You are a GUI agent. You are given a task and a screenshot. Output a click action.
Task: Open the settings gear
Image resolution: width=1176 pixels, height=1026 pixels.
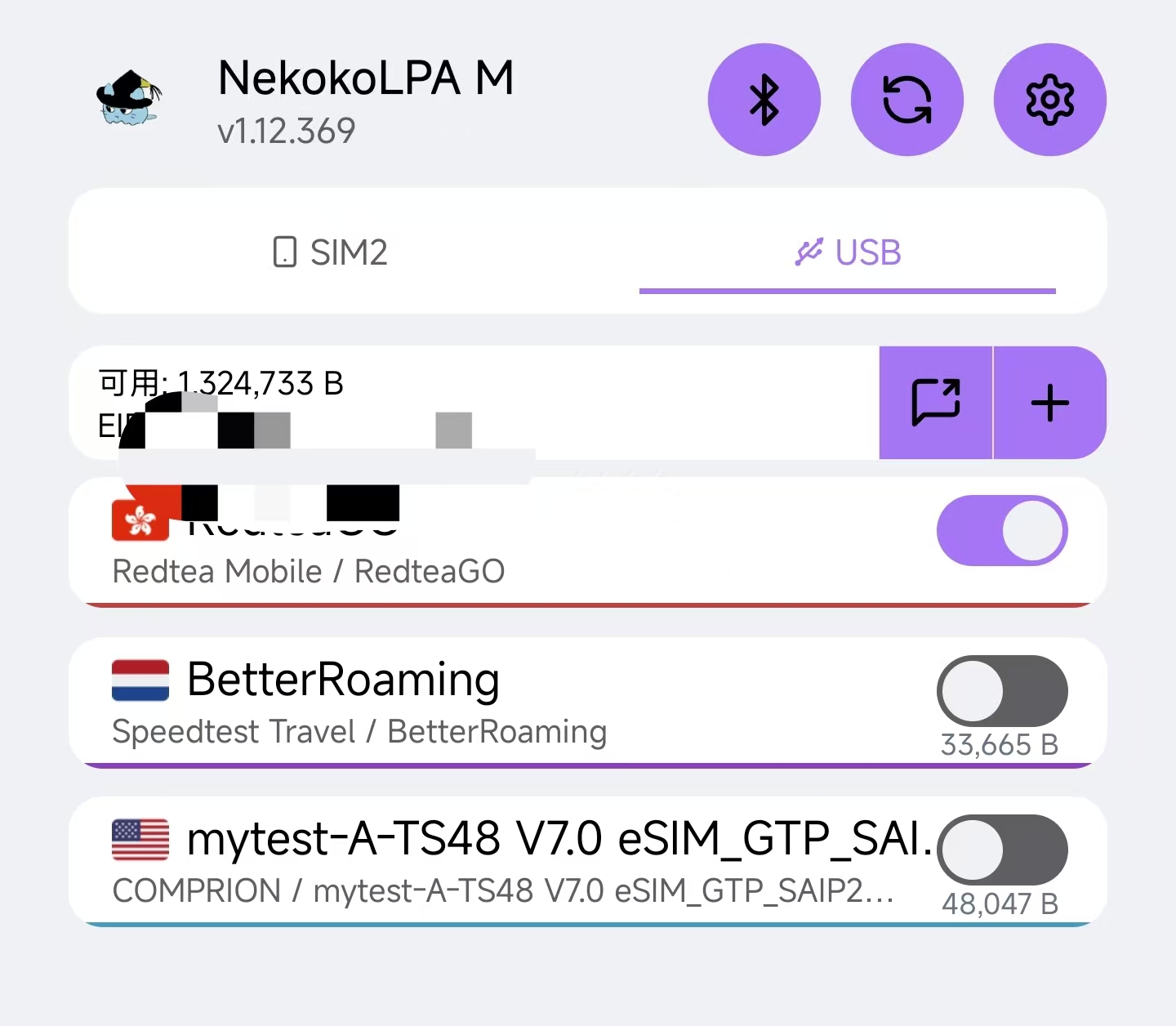(x=1049, y=100)
